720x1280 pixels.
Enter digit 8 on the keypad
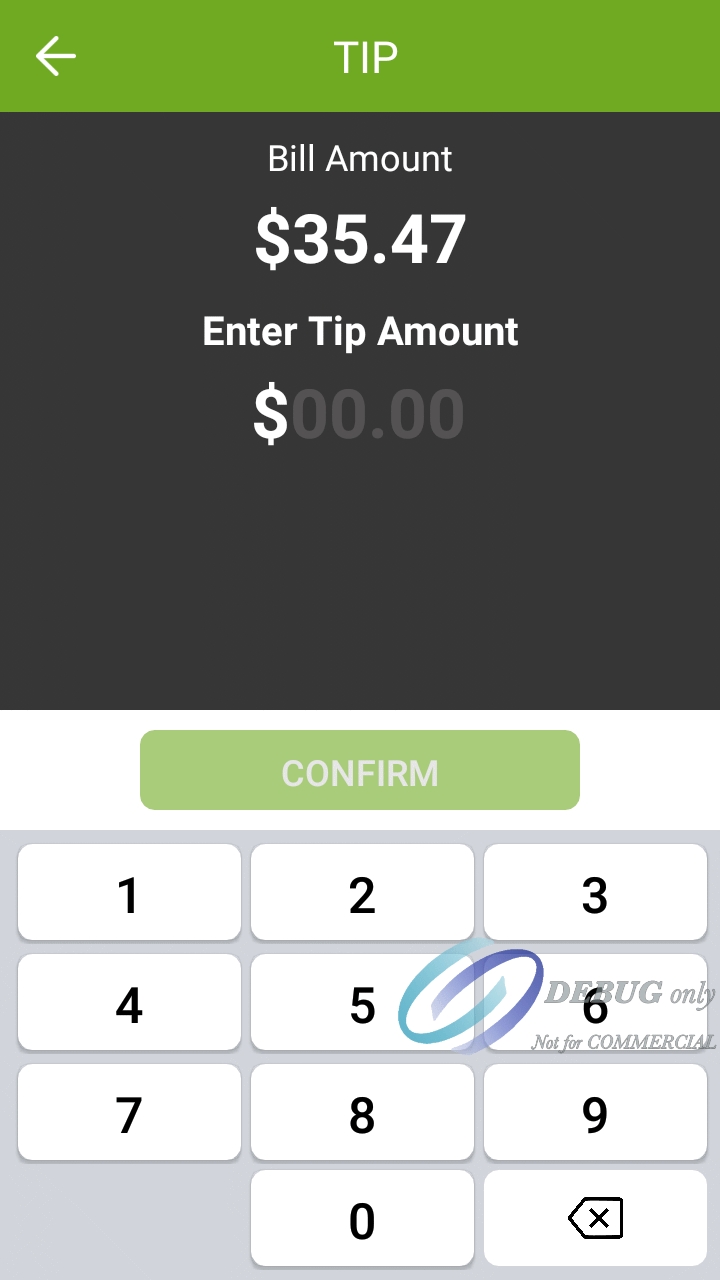point(362,1113)
